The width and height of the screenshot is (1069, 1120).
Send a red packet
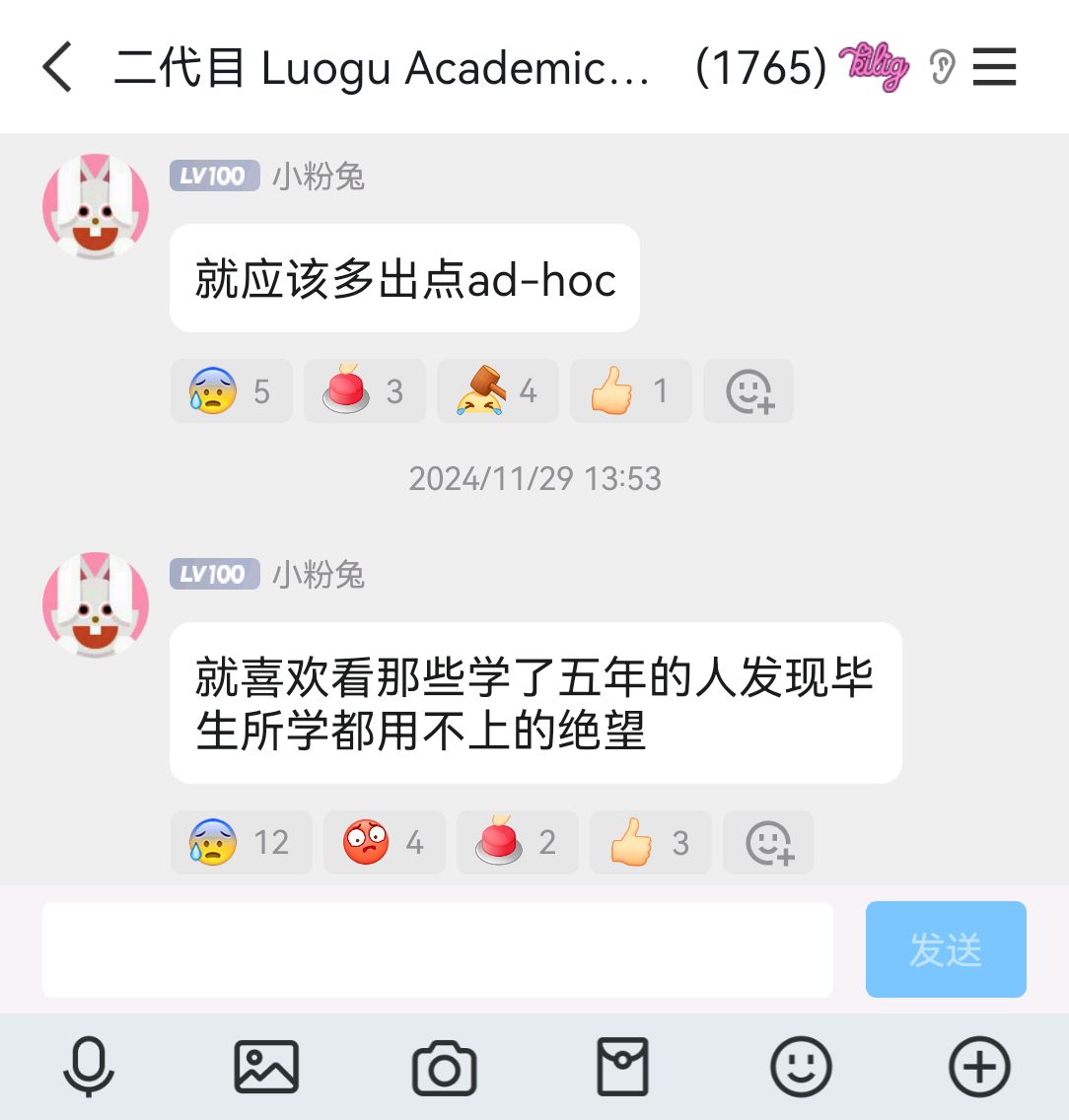pos(623,1067)
